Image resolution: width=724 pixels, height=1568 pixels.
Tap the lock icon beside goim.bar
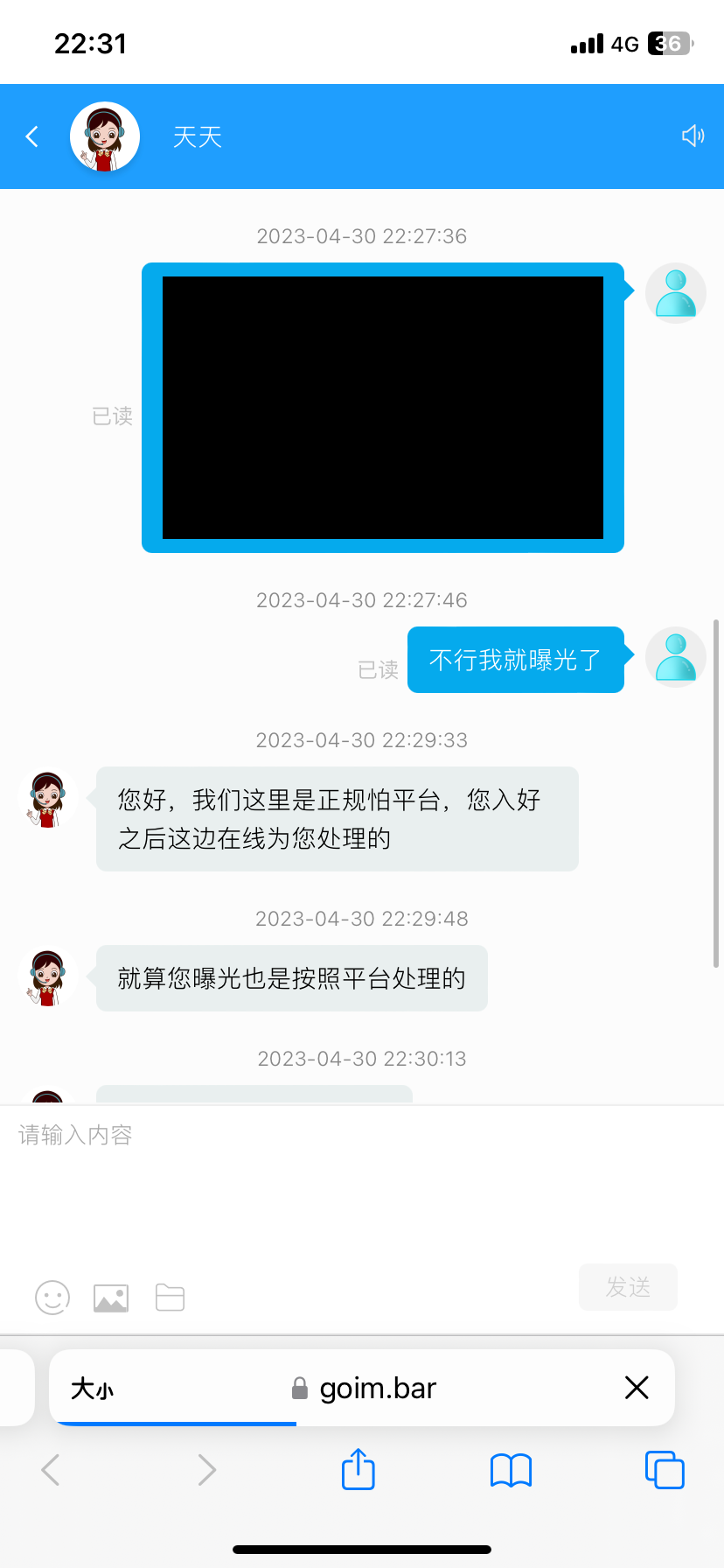pyautogui.click(x=298, y=1387)
